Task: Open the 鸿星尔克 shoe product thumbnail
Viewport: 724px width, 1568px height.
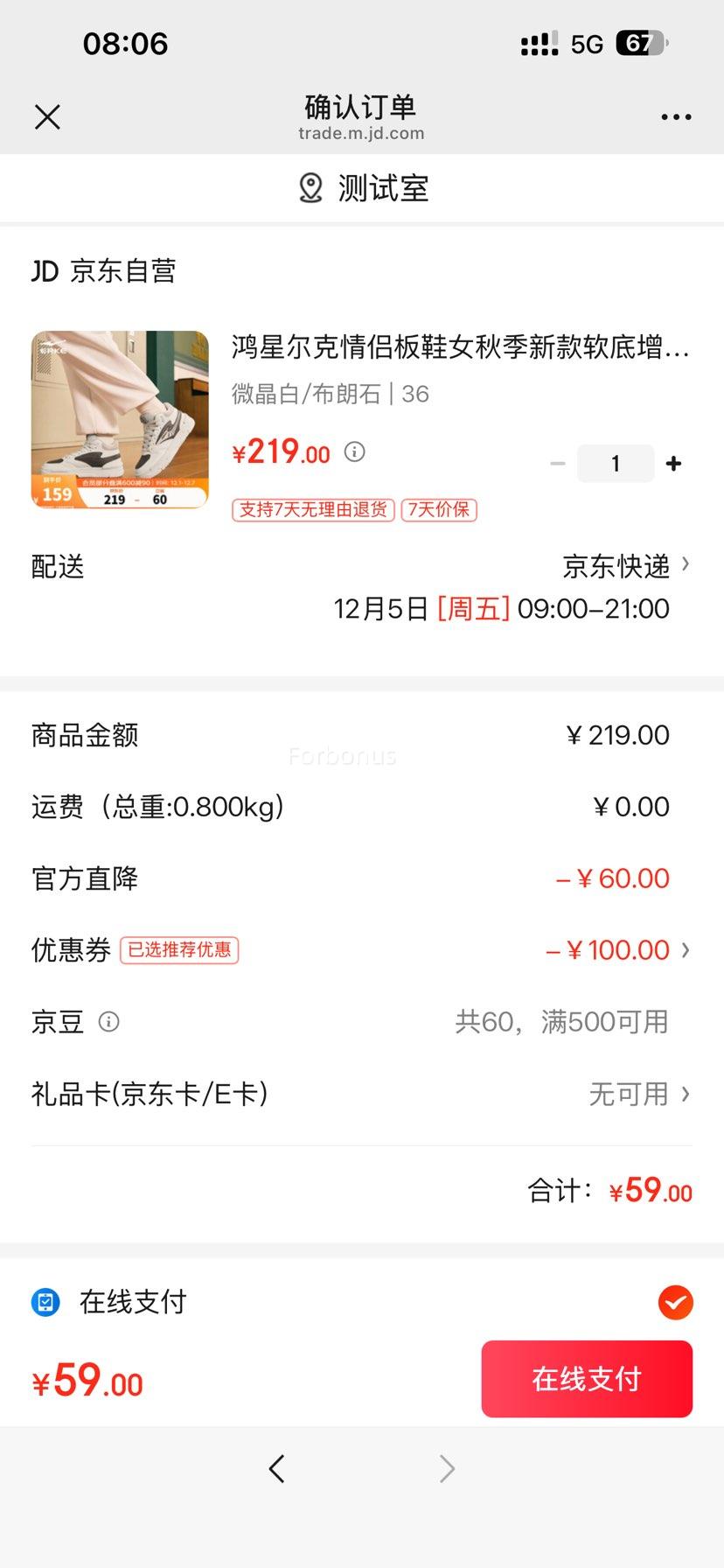Action: point(120,419)
